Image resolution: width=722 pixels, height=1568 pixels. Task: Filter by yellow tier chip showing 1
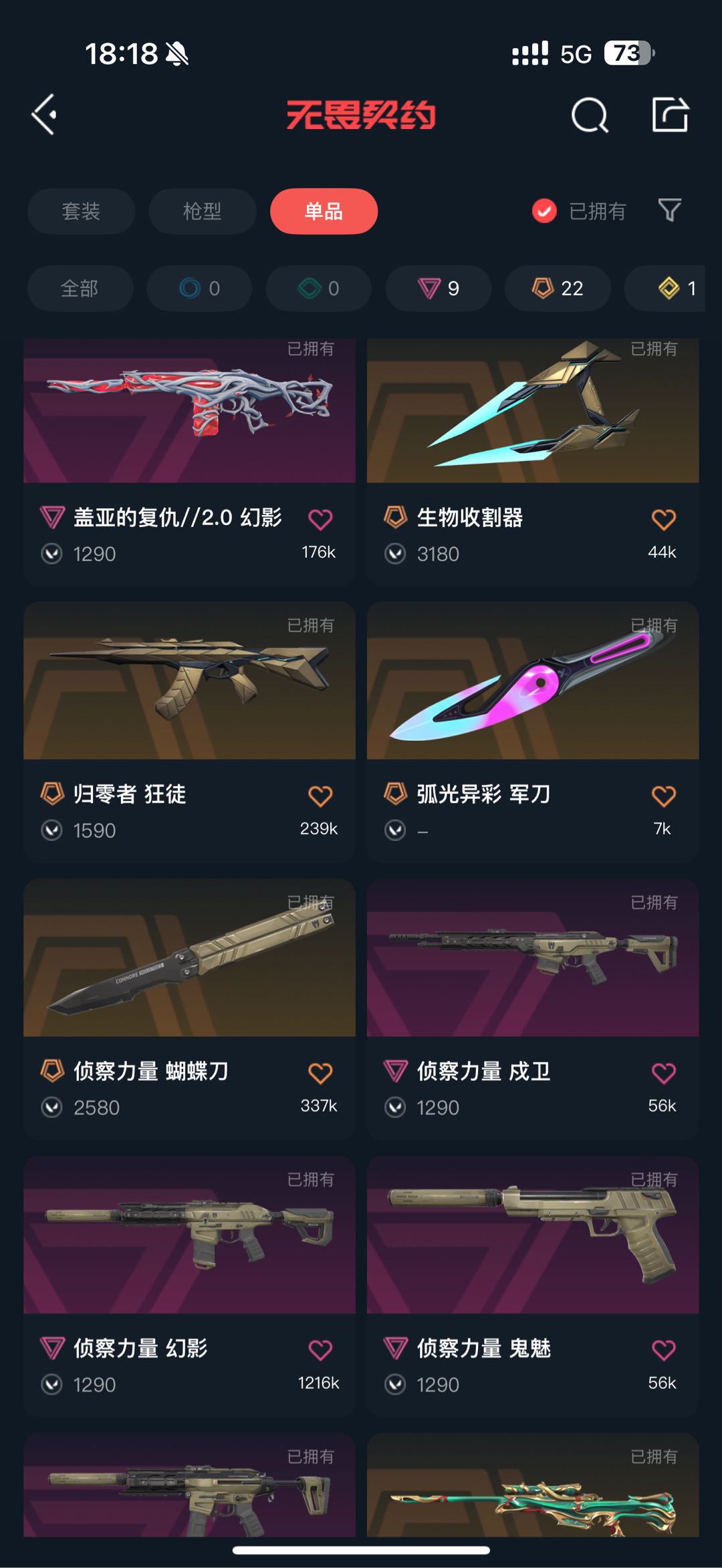pos(675,289)
